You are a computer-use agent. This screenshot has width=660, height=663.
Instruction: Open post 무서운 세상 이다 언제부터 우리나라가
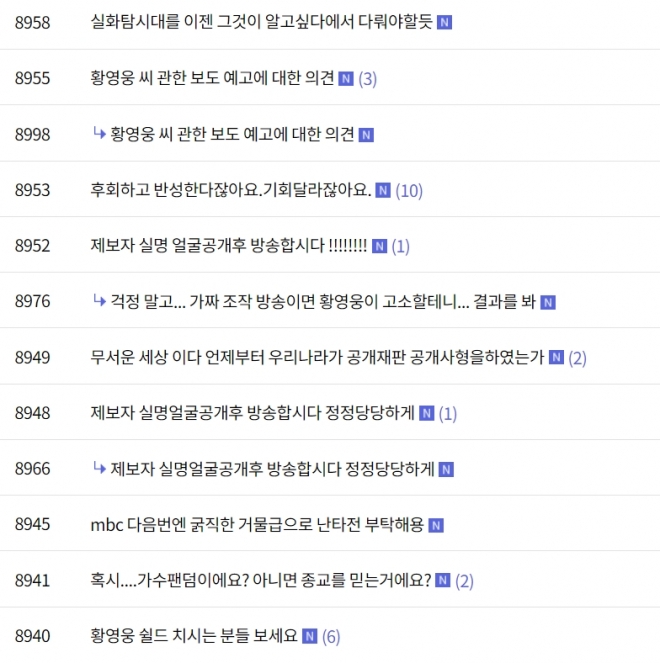[317, 357]
